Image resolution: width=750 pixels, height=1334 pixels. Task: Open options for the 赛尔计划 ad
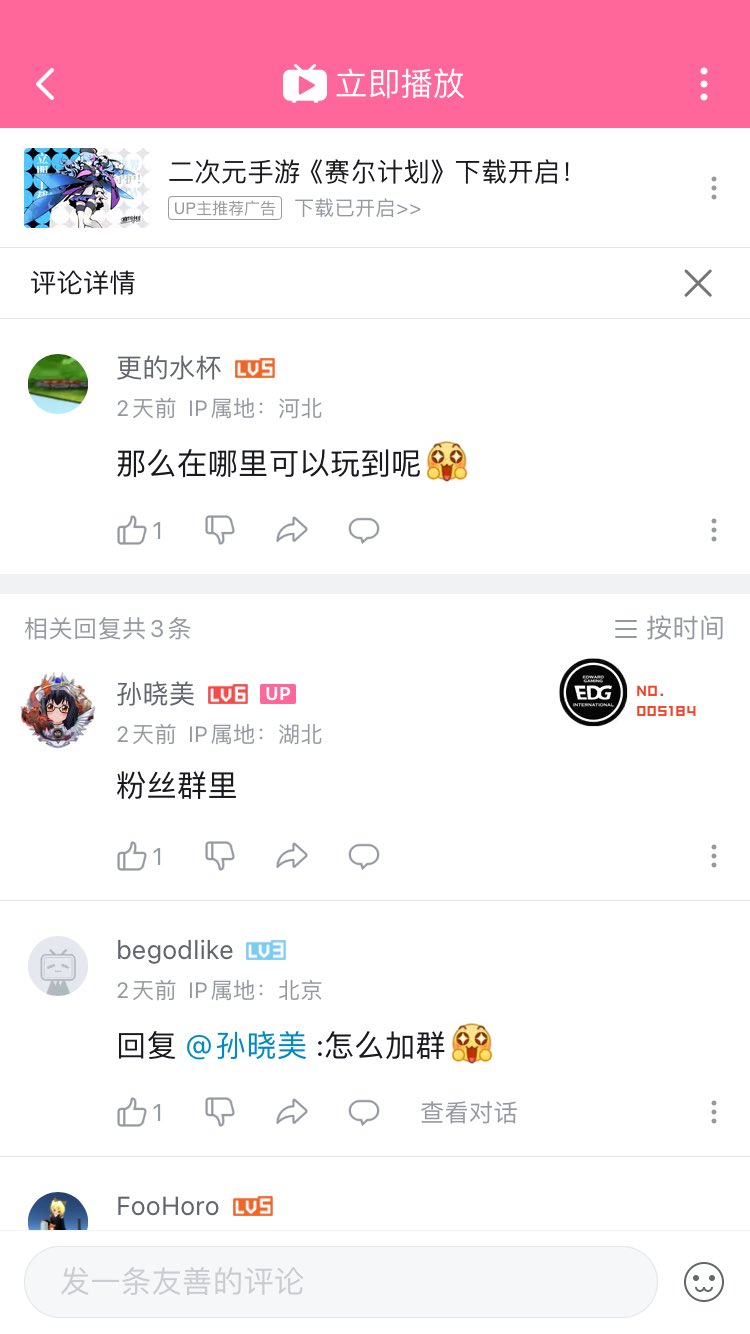(x=713, y=188)
